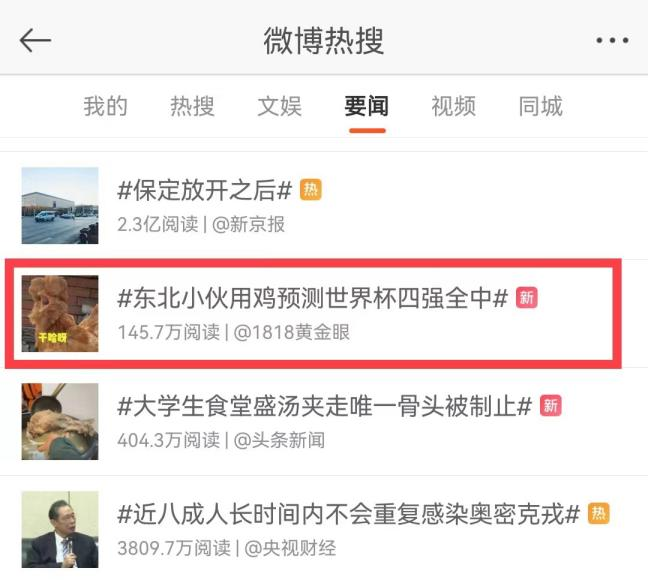Switch to the 我的 tab
Viewport: 648px width, 580px height.
[x=105, y=106]
